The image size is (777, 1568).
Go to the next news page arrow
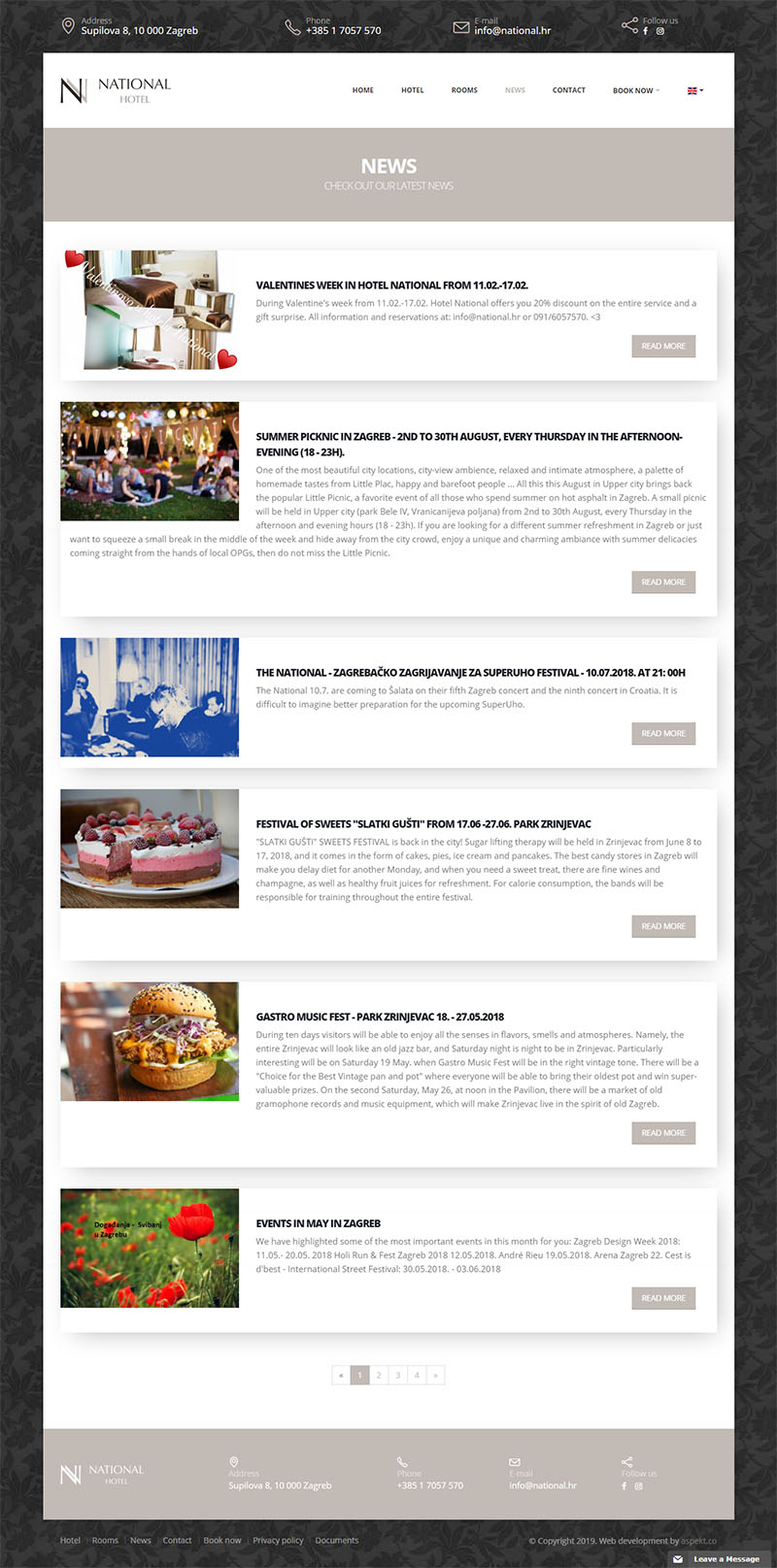tap(435, 1375)
